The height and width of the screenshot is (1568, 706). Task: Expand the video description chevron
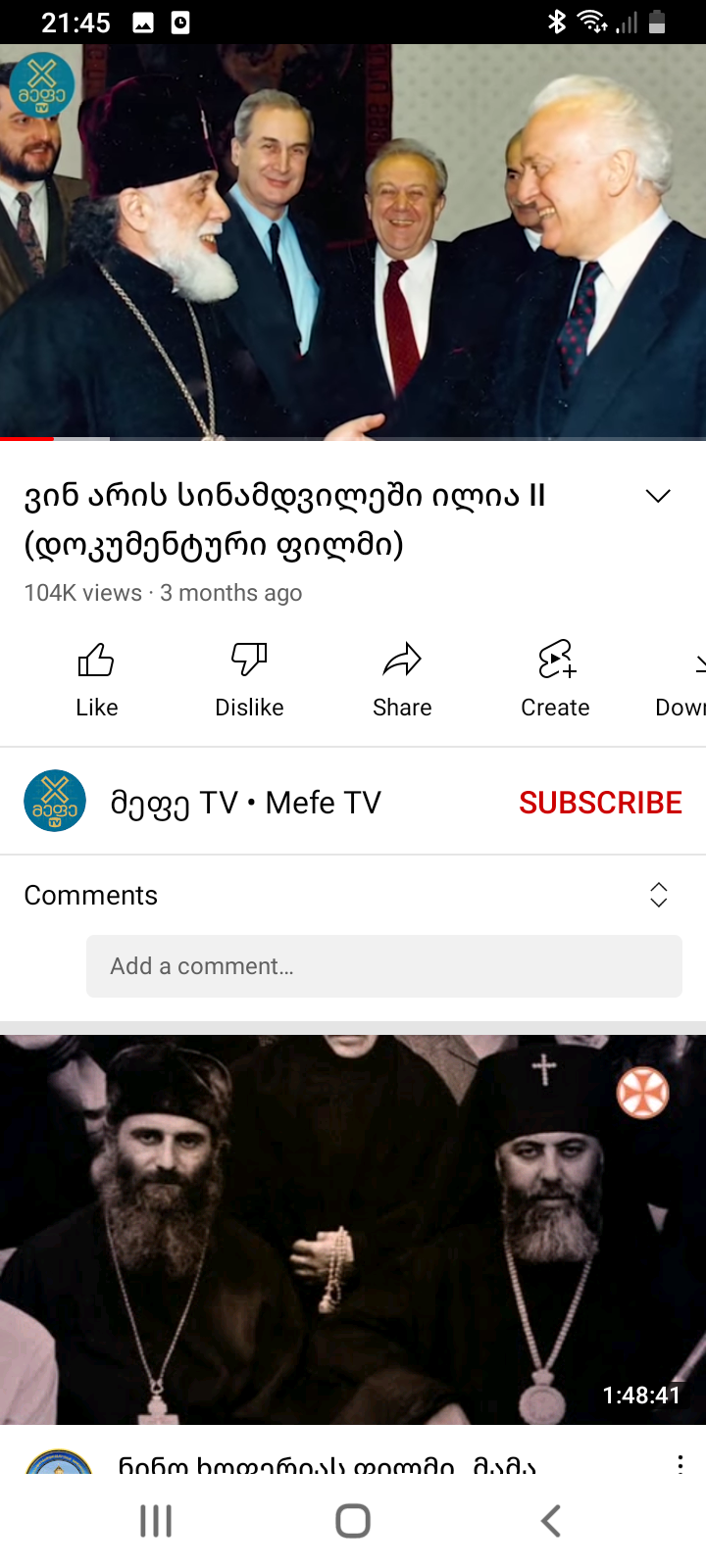point(658,496)
